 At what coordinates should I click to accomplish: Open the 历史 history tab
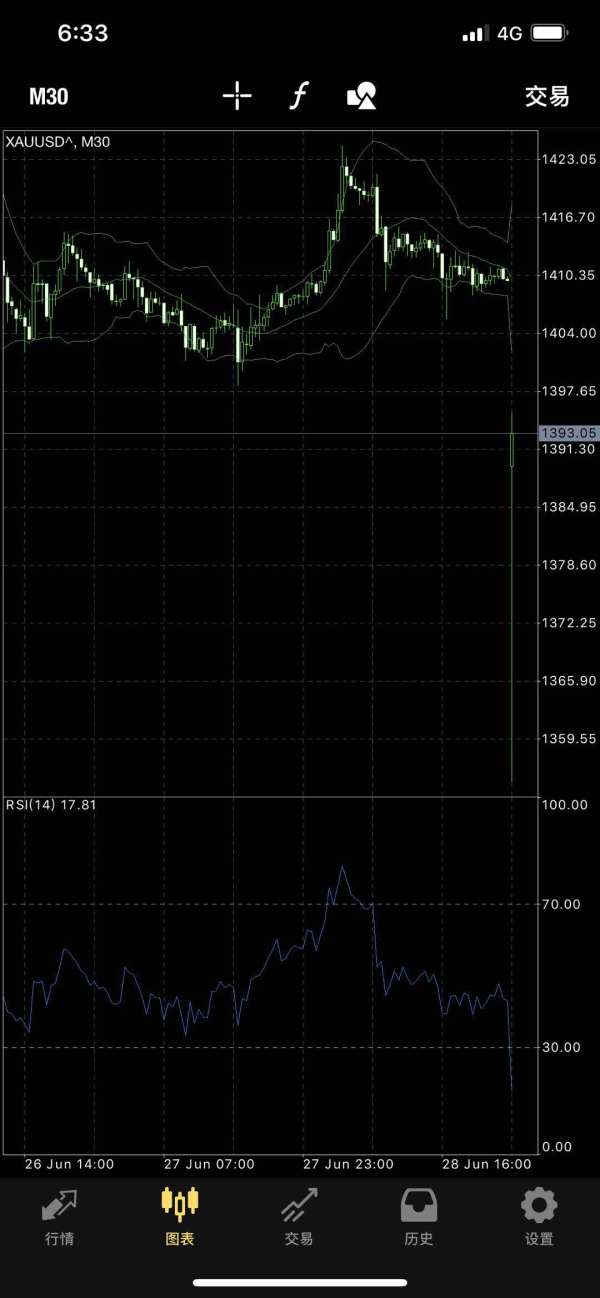coord(419,1217)
